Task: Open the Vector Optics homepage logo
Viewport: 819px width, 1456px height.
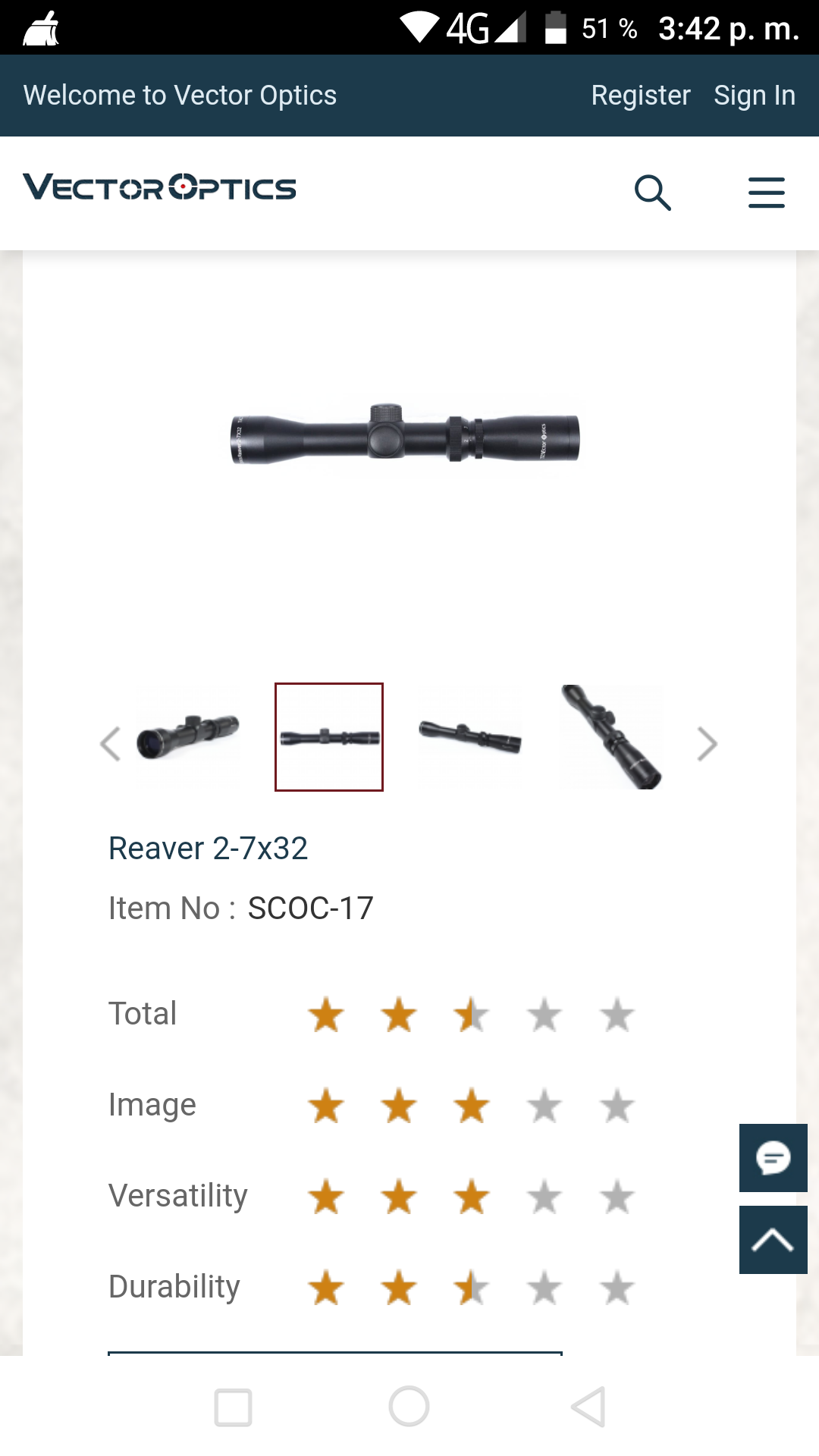Action: [x=160, y=187]
